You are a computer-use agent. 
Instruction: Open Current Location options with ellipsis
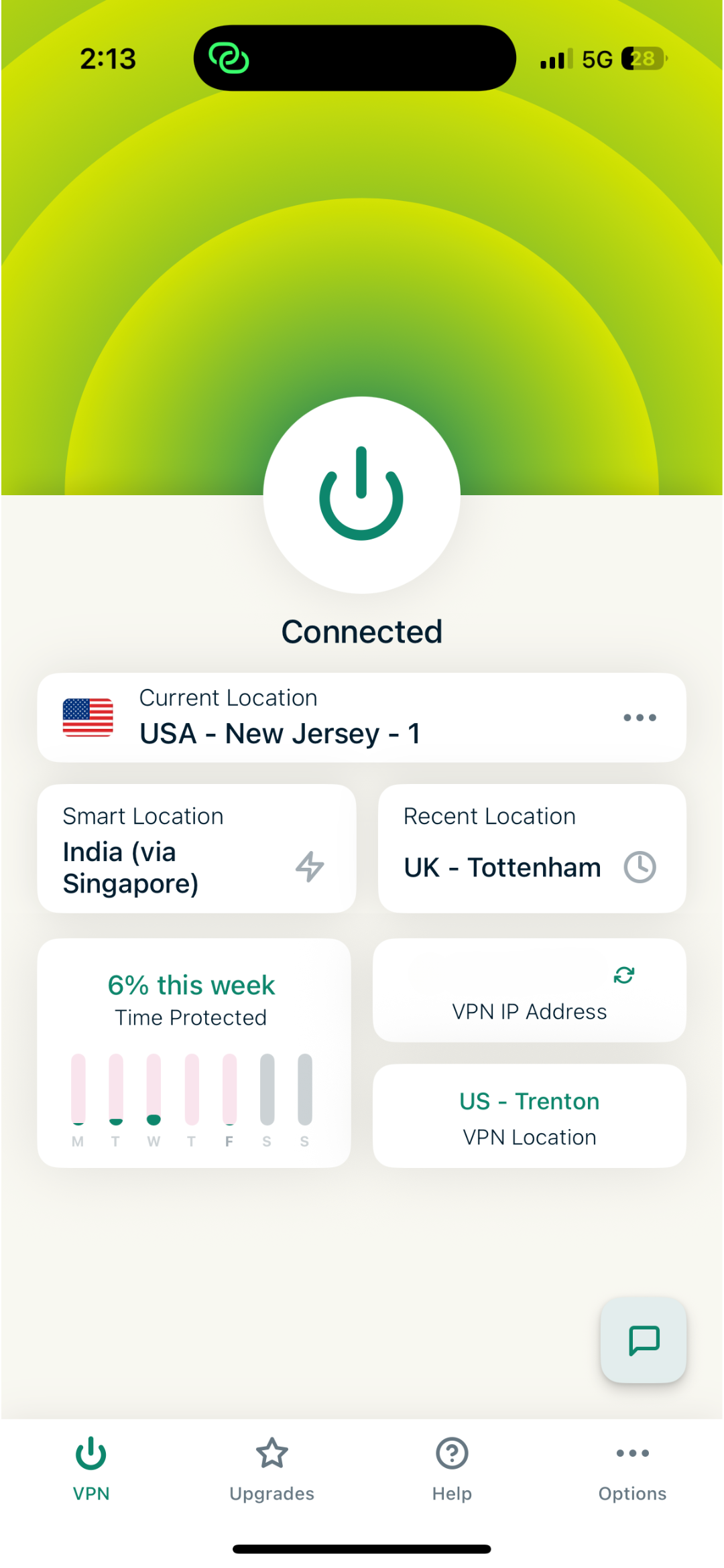(640, 717)
